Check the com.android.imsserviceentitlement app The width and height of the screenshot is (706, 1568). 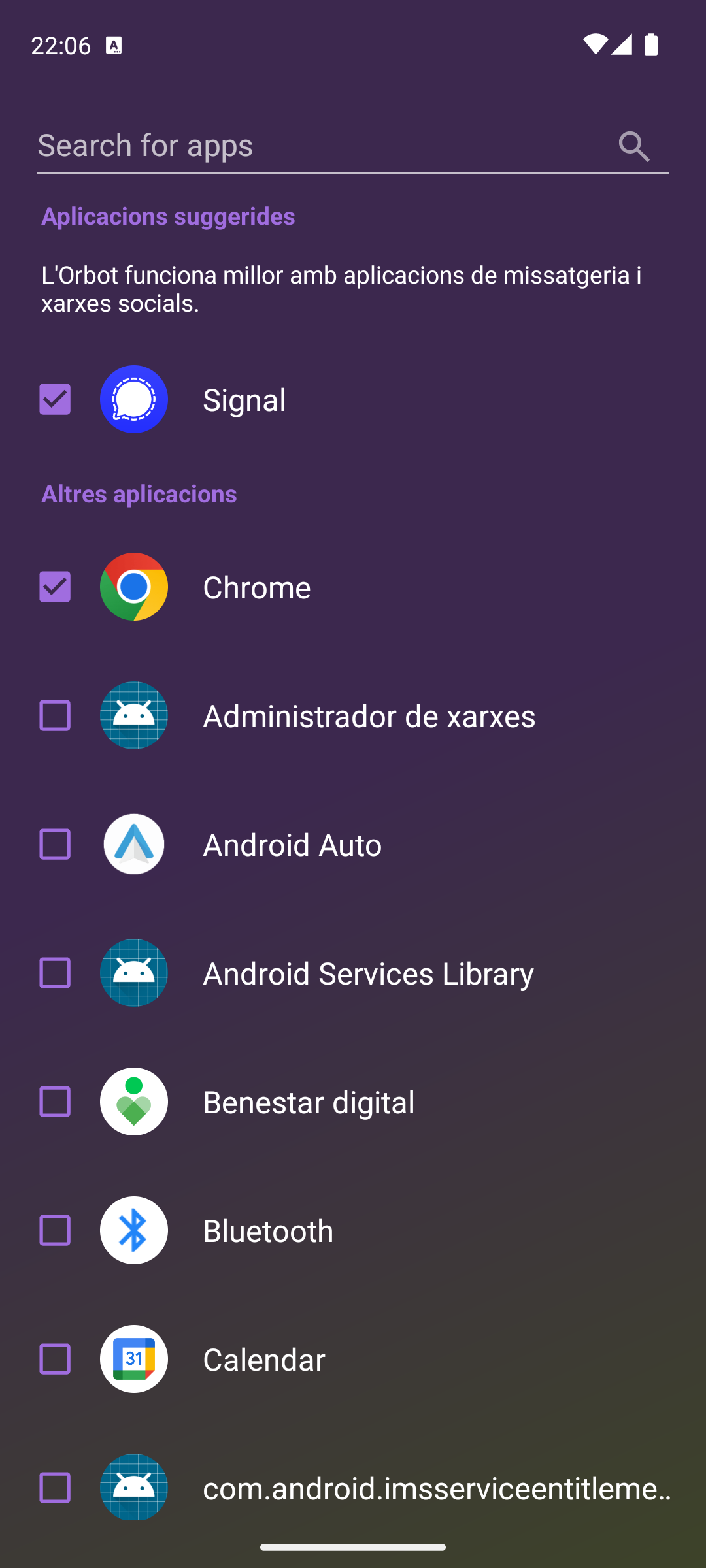pyautogui.click(x=55, y=1488)
